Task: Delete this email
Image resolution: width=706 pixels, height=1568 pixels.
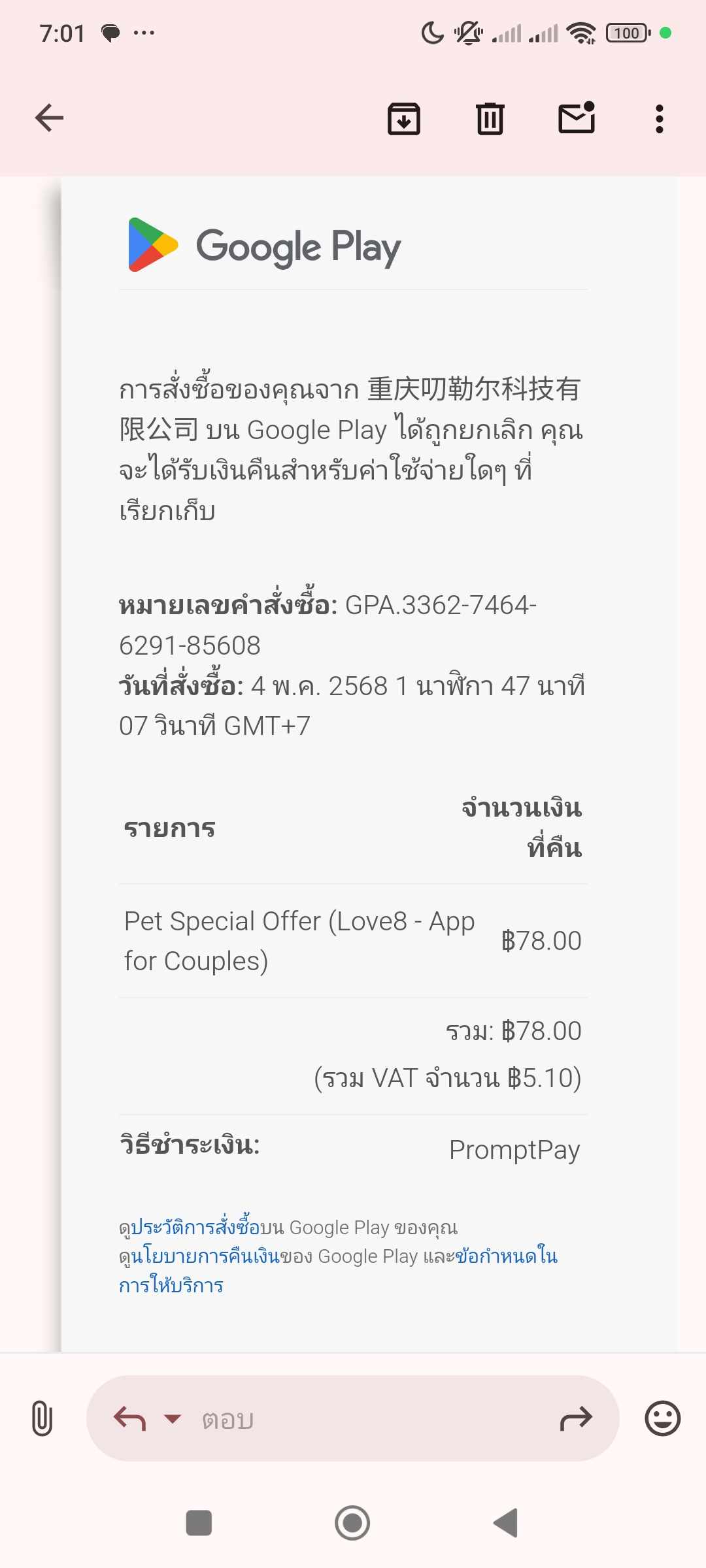Action: pos(490,118)
